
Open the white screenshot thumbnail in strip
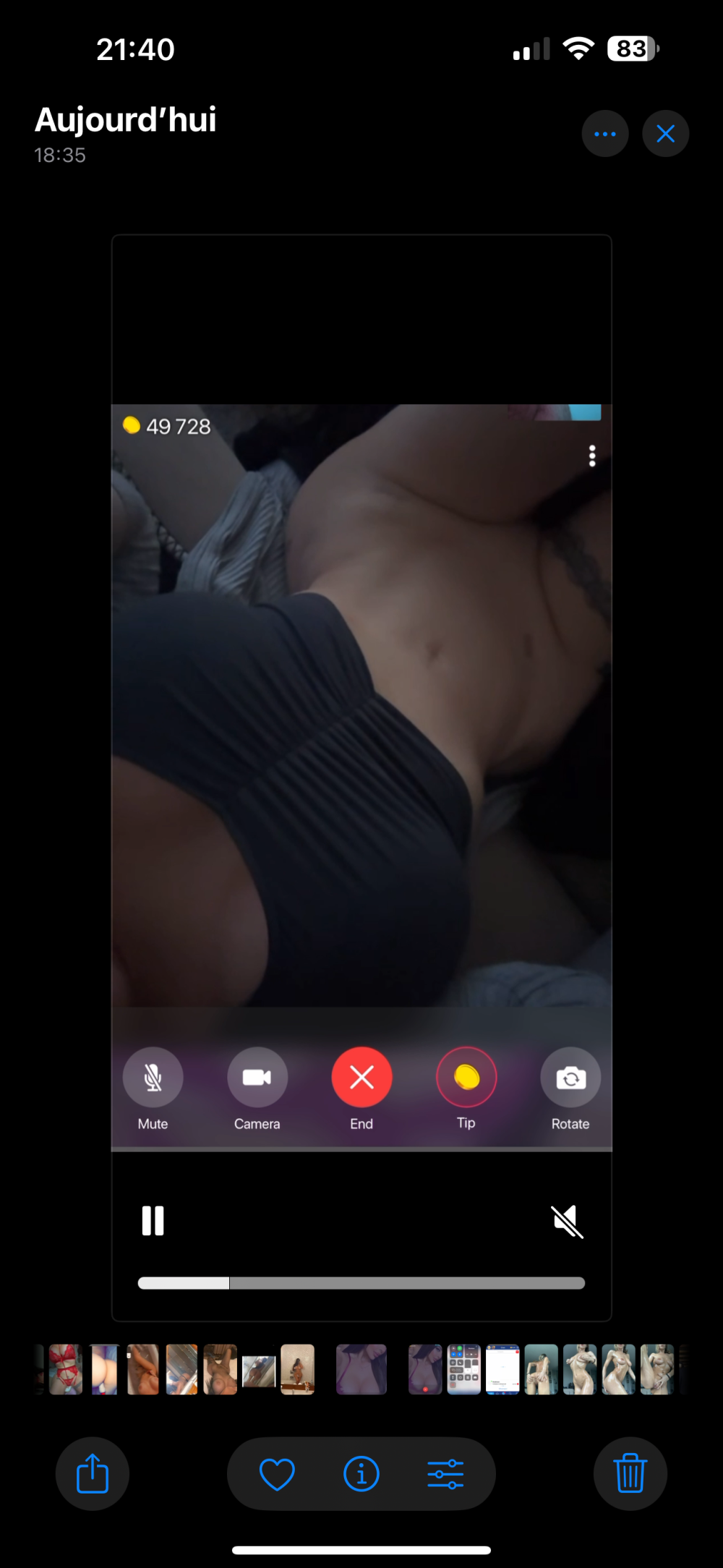[x=502, y=1369]
